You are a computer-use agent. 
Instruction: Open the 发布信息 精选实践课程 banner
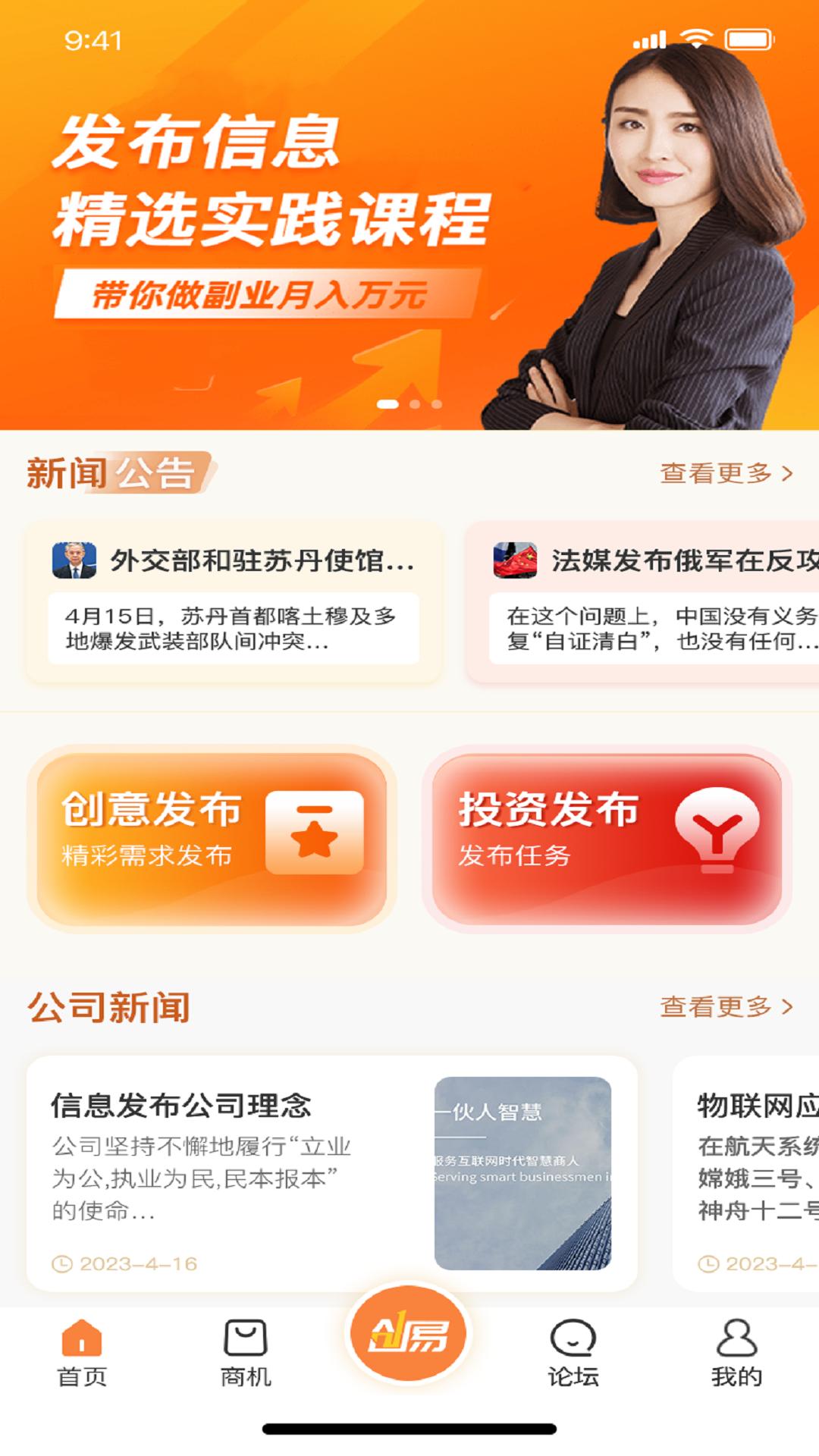click(409, 215)
